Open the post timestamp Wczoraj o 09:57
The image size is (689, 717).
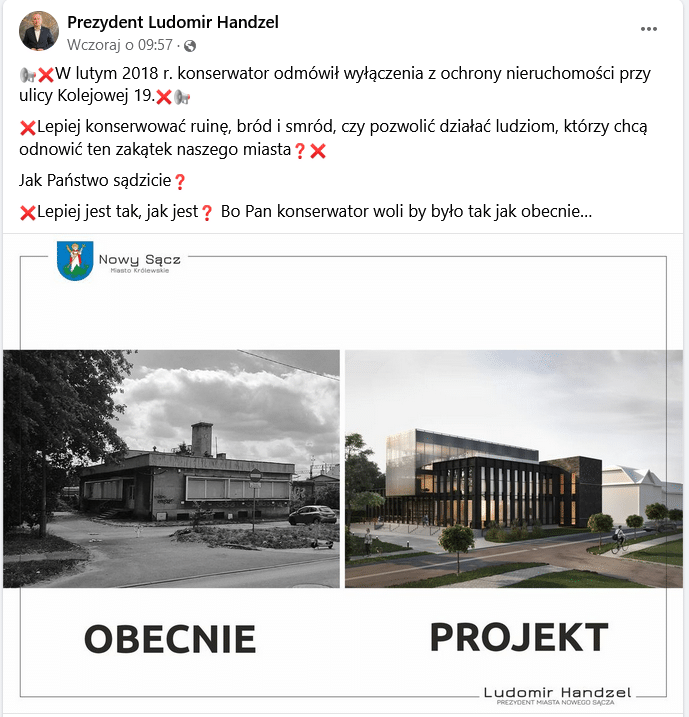(x=120, y=45)
